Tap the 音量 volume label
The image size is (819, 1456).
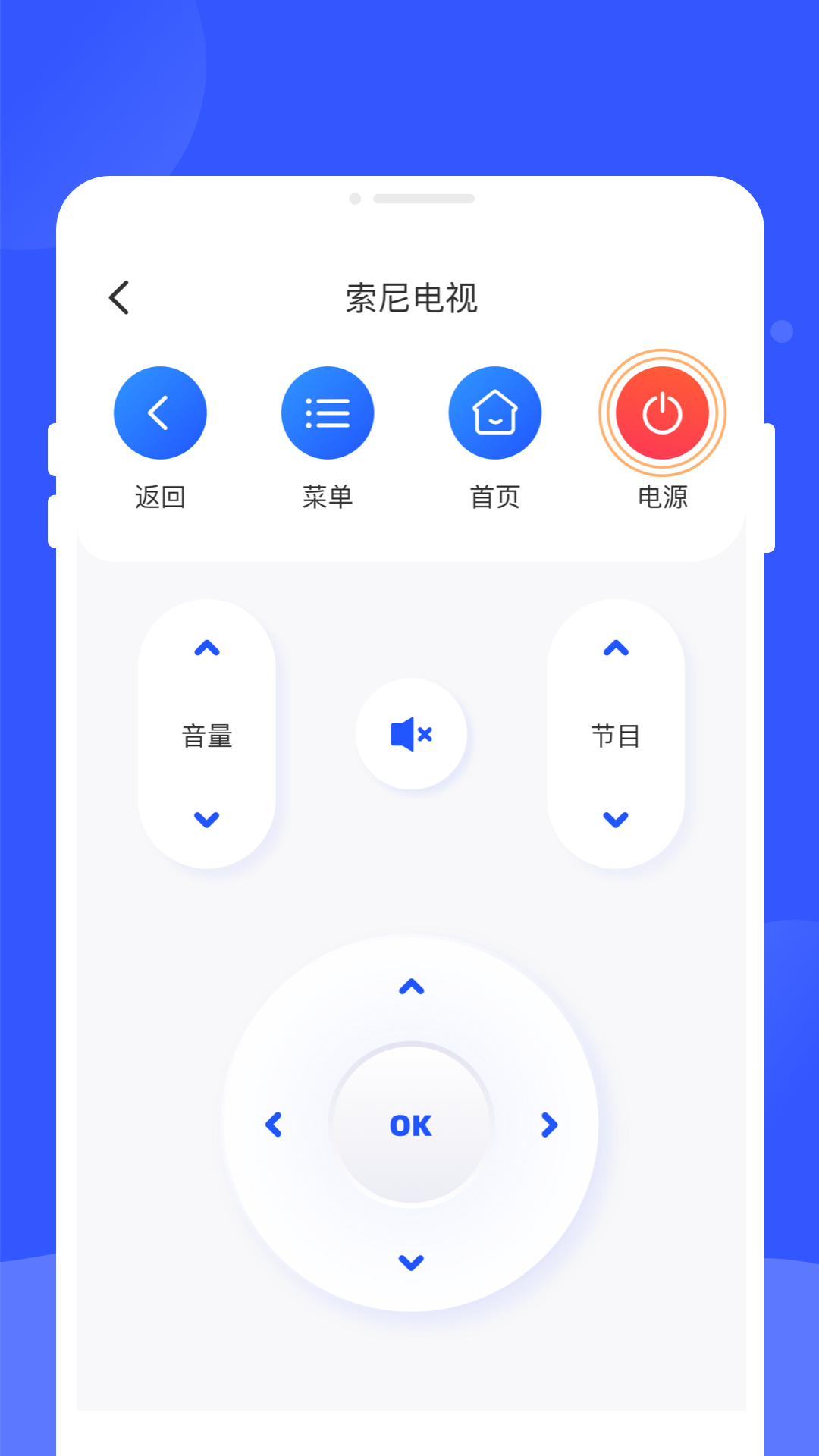pyautogui.click(x=205, y=734)
